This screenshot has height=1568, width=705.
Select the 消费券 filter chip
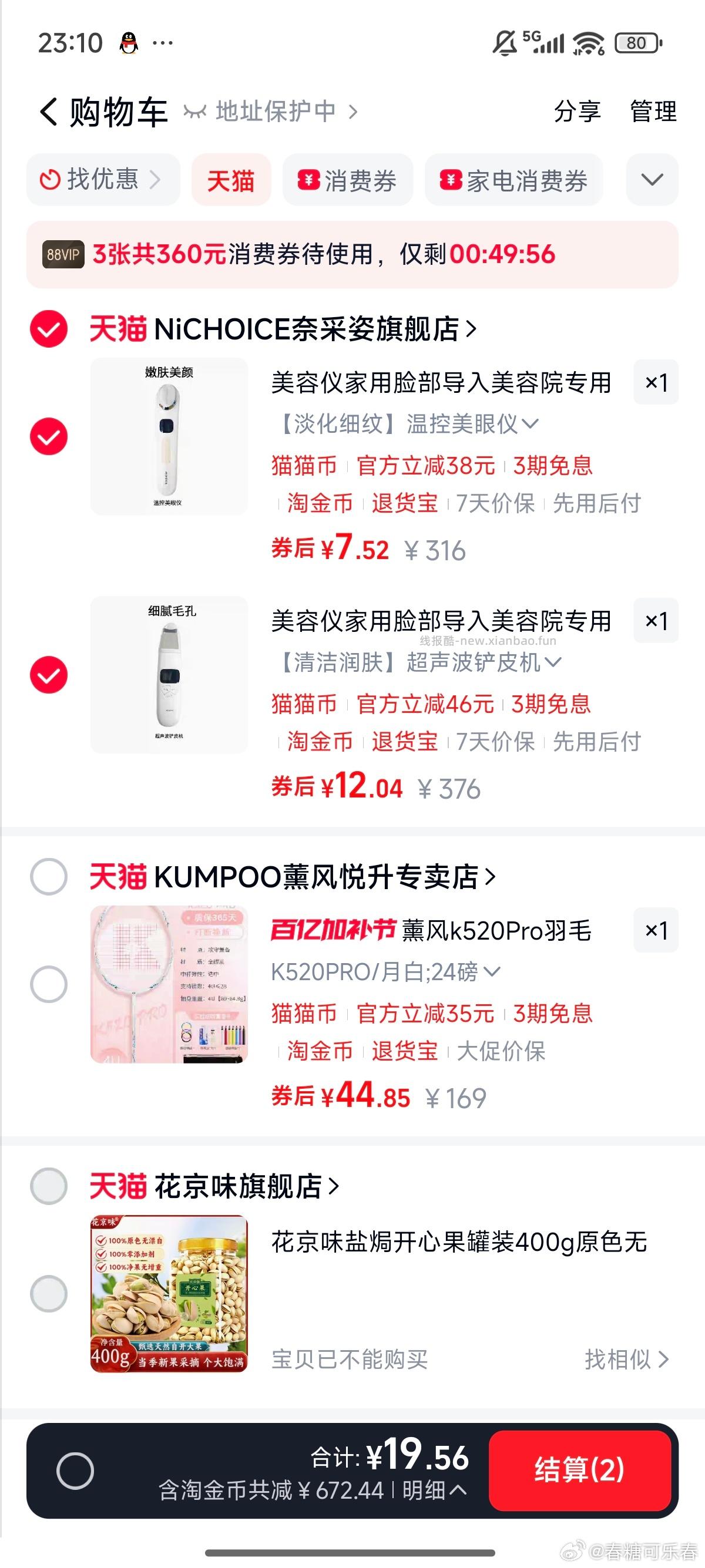coord(348,180)
